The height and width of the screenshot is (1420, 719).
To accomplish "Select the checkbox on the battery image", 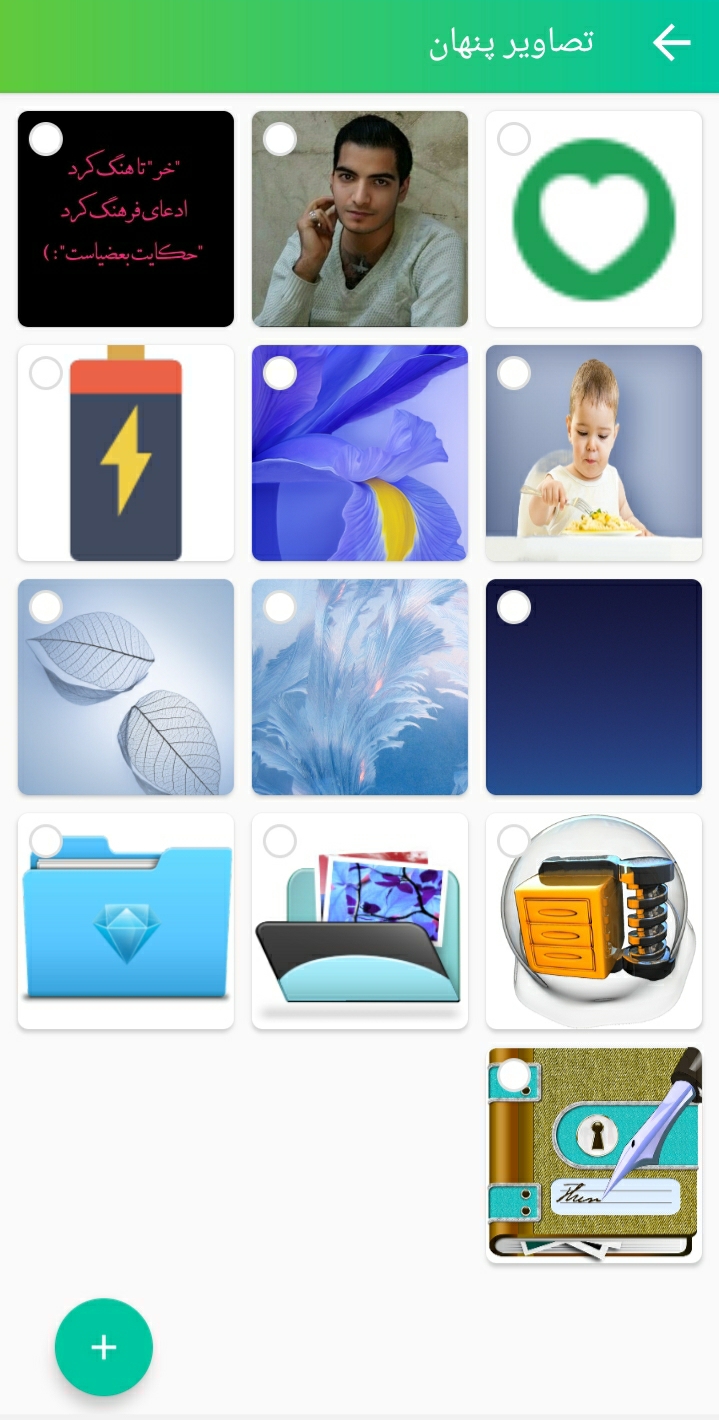I will coord(46,373).
